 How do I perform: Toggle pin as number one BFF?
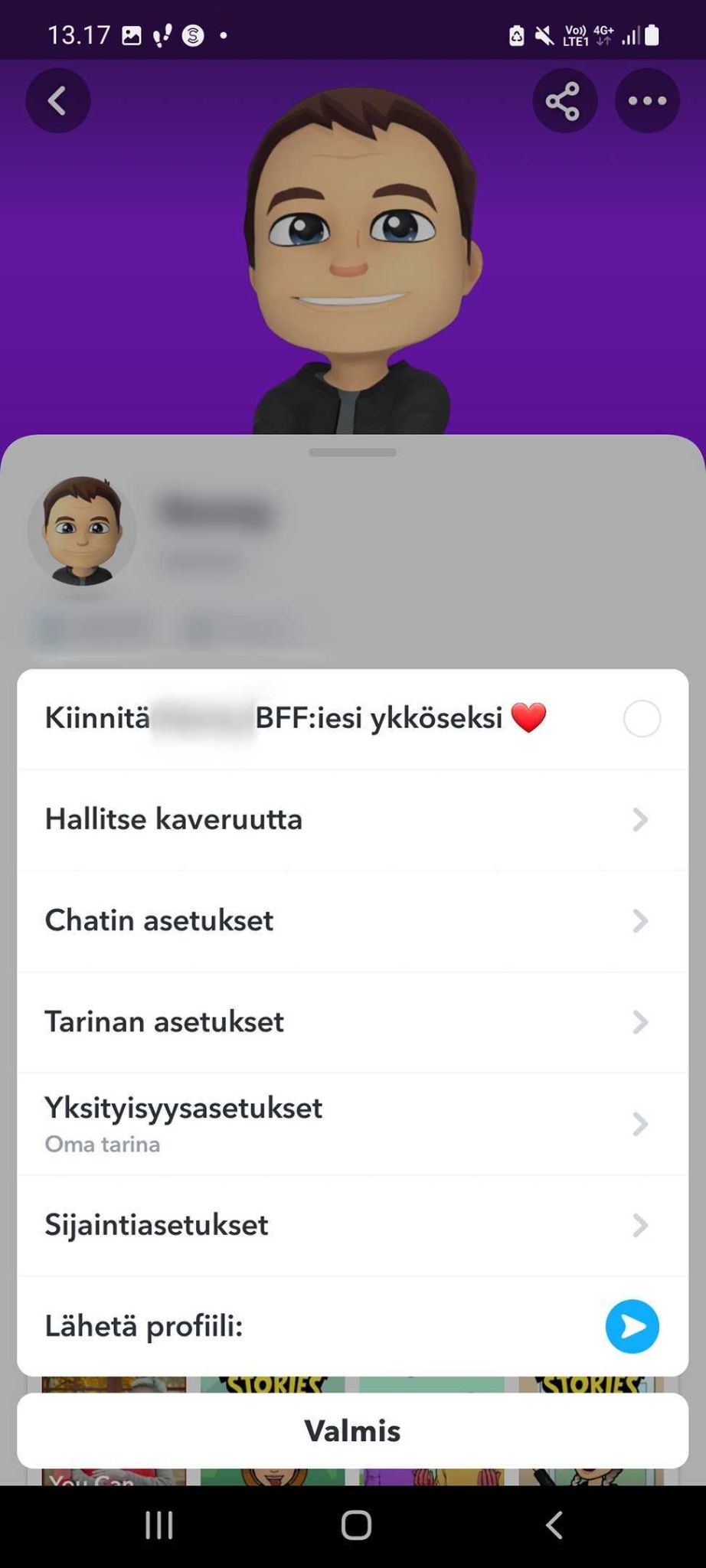tap(642, 719)
